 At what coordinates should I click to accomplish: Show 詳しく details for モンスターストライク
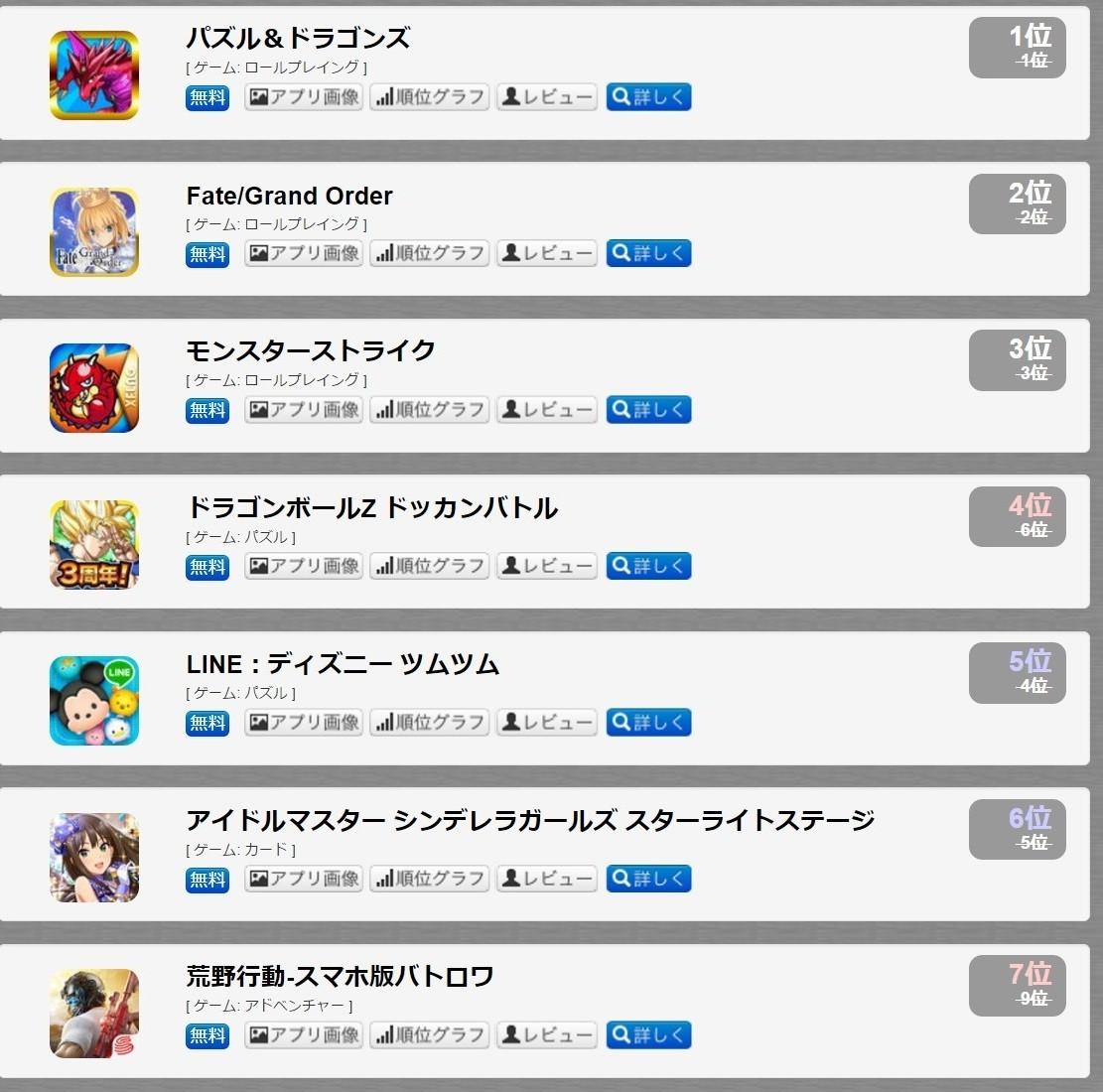point(648,410)
